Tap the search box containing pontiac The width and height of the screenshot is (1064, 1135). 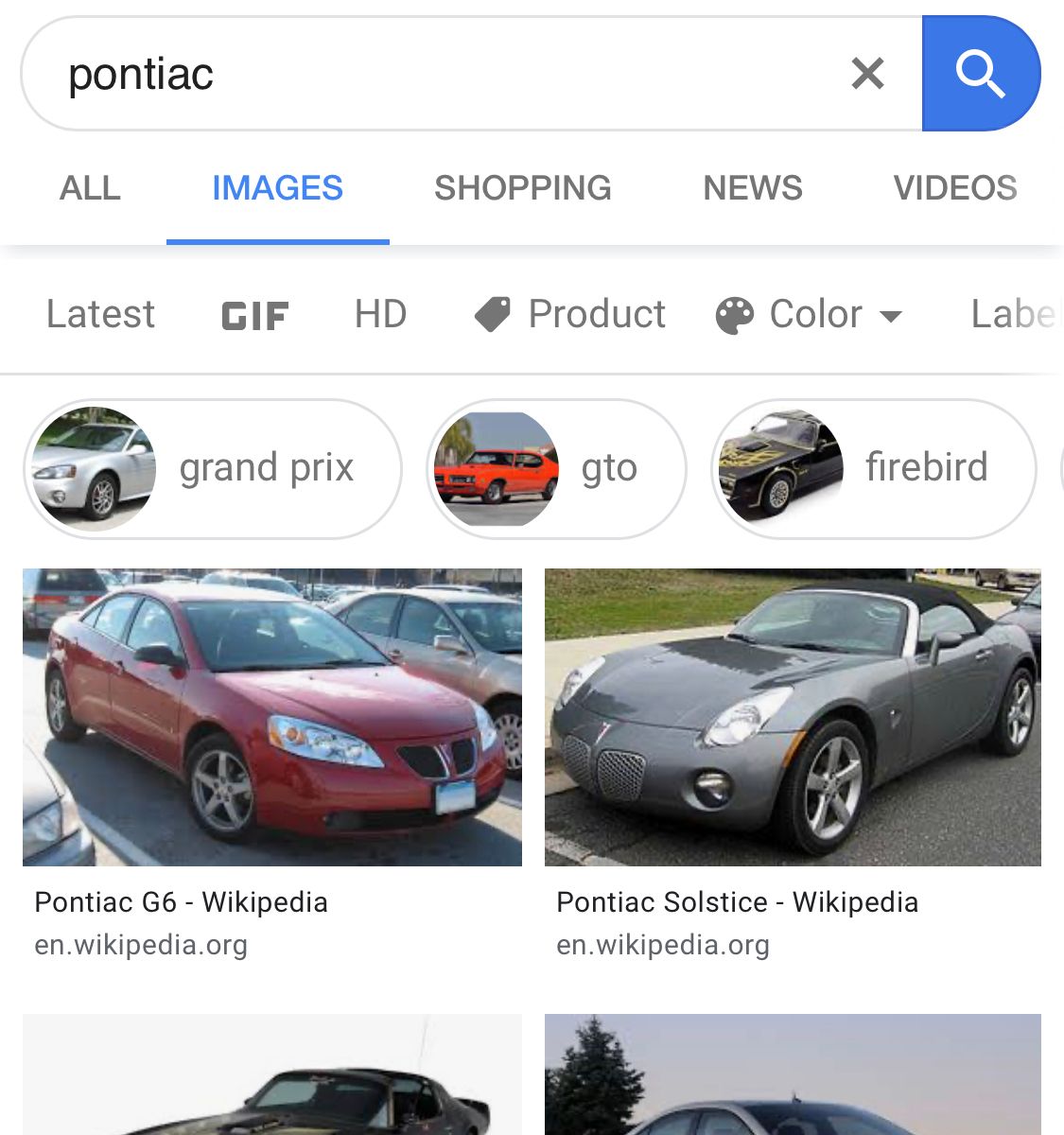pyautogui.click(x=426, y=74)
